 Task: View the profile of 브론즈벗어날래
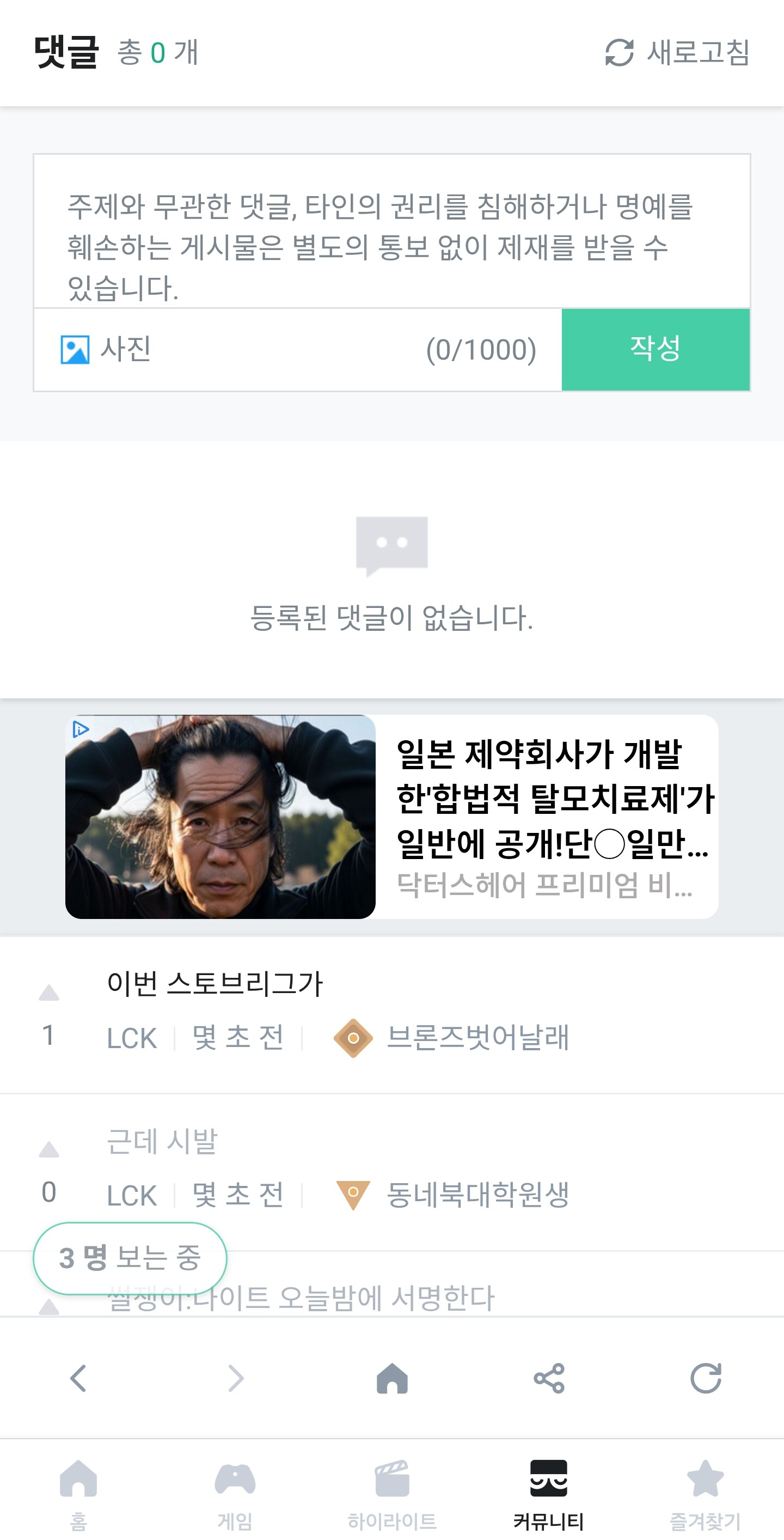pos(477,1037)
